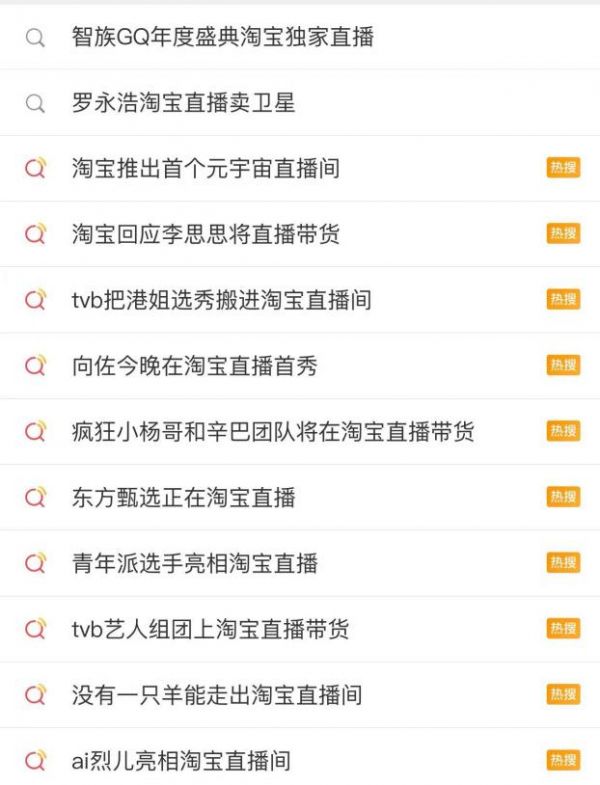
Task: Choose hot search 东方甄选正在淘宝直播
Action: tap(184, 497)
